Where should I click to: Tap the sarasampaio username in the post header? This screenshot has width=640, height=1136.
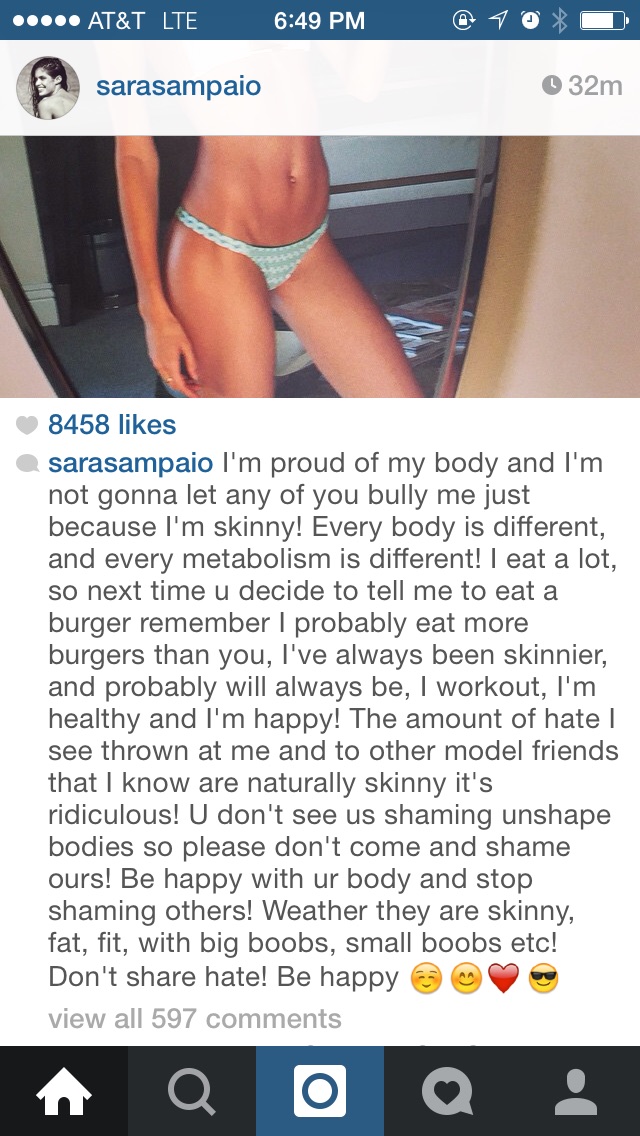click(x=178, y=86)
